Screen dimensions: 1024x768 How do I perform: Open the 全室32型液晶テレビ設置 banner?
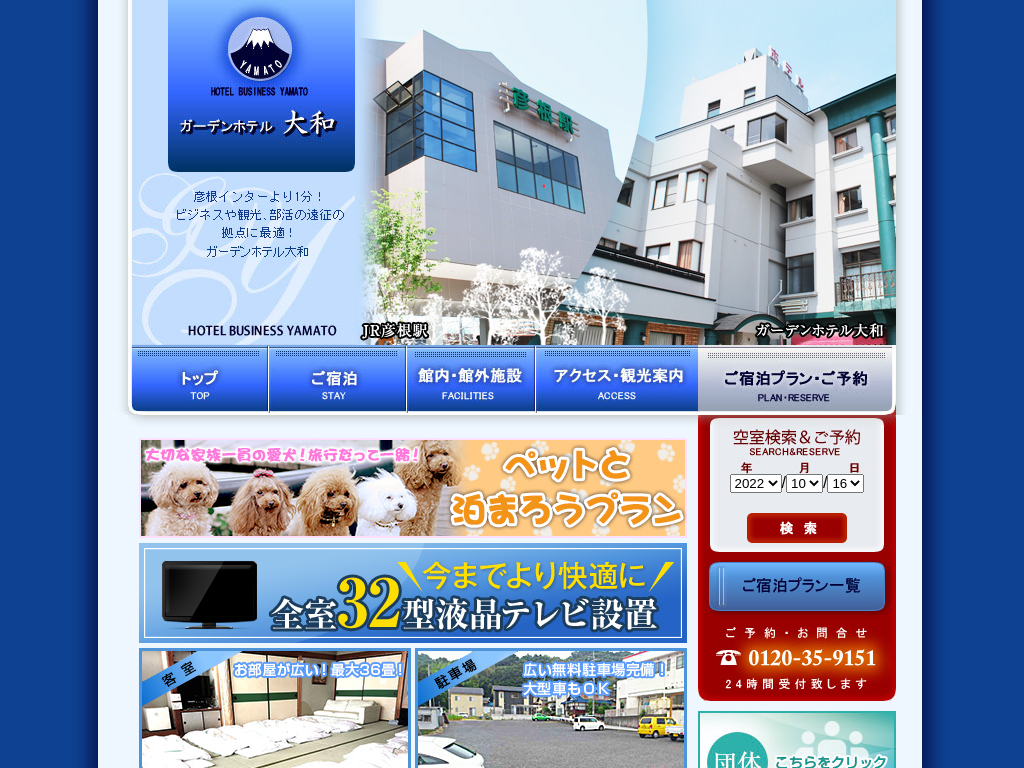413,593
